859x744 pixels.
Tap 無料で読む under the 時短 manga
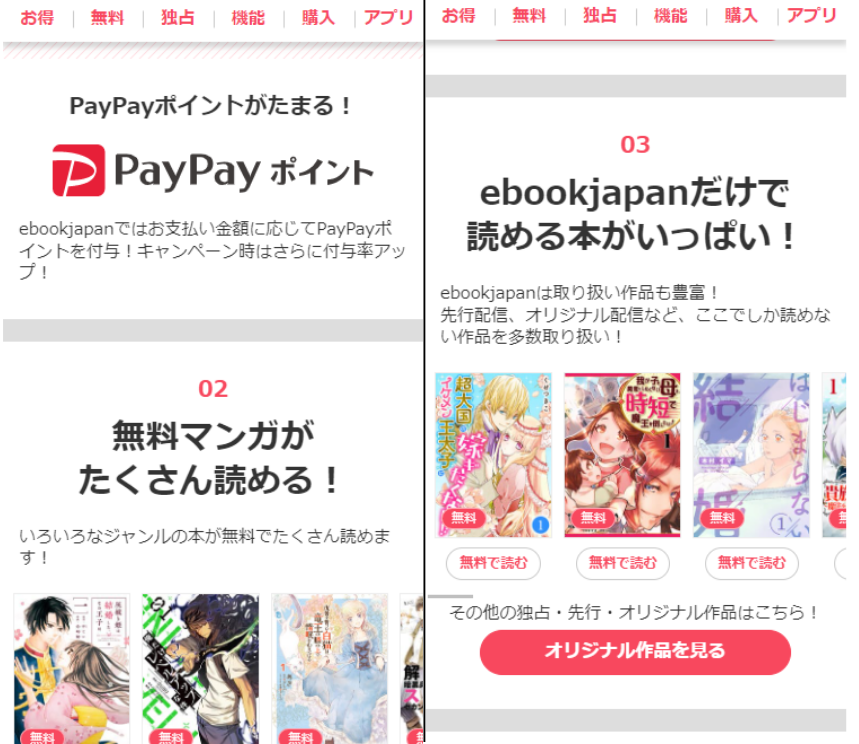[623, 563]
